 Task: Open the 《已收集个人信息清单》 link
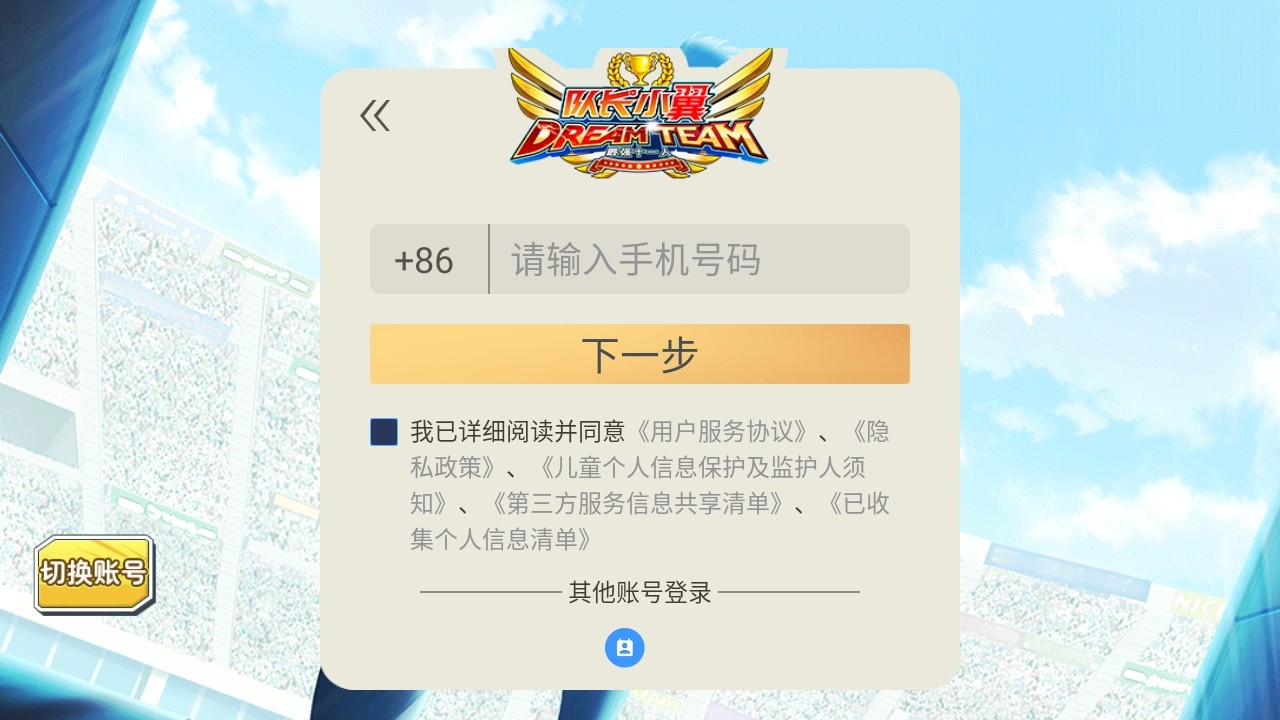pyautogui.click(x=500, y=540)
